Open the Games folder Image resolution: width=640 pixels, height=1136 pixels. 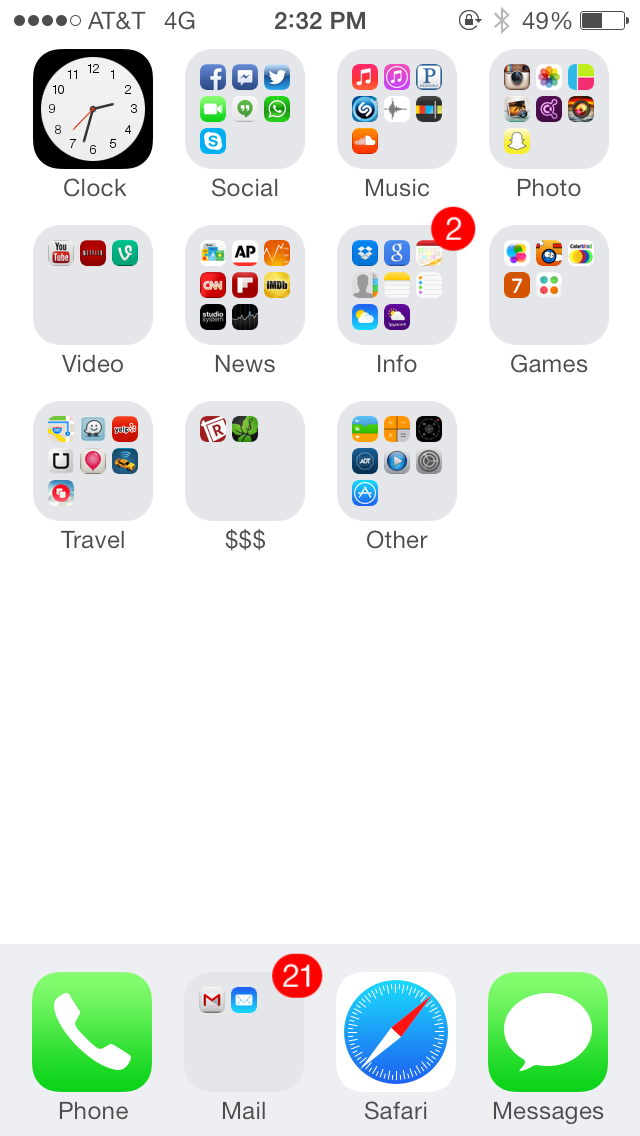(549, 285)
